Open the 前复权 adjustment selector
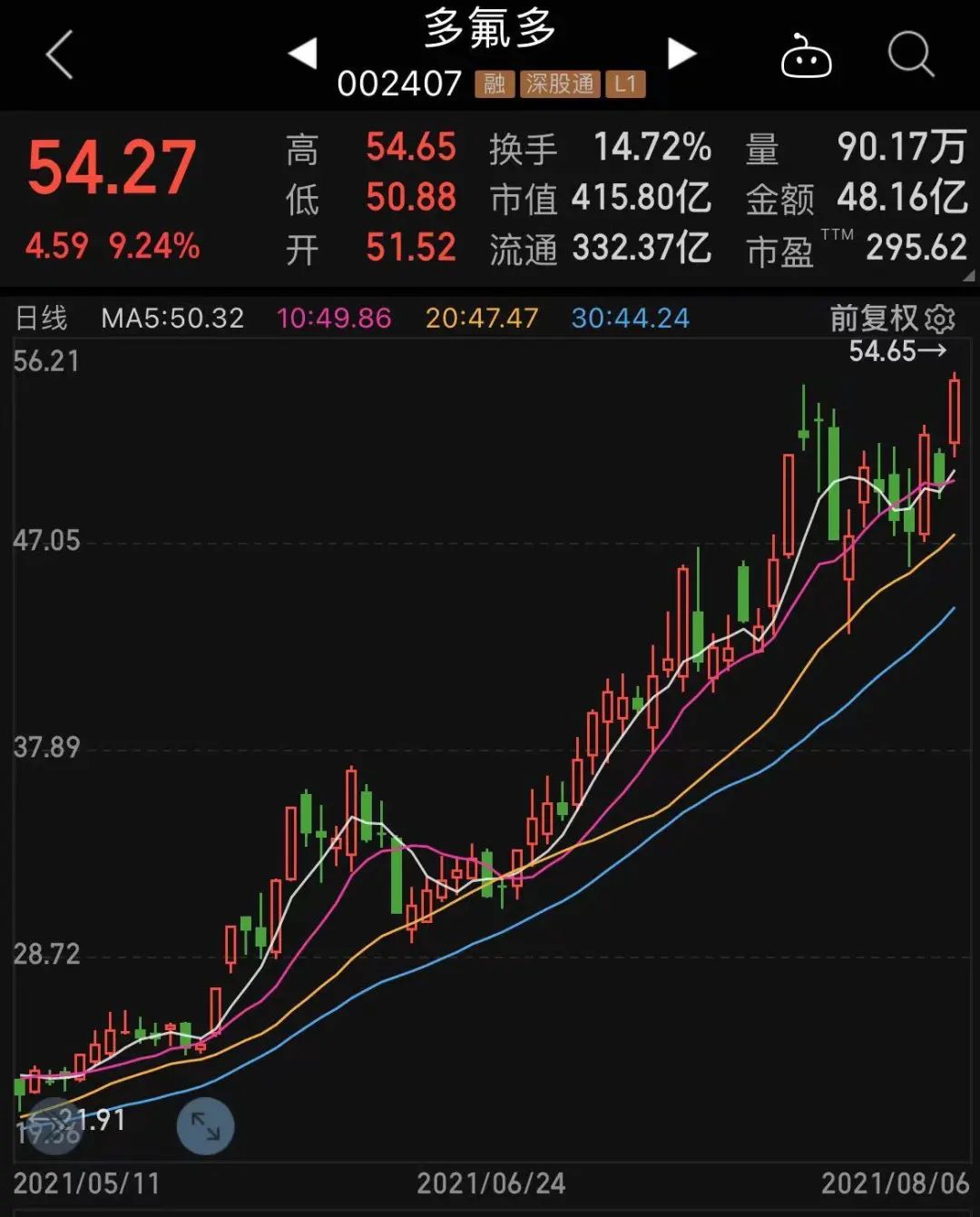This screenshot has width=980, height=1217. pos(872,318)
